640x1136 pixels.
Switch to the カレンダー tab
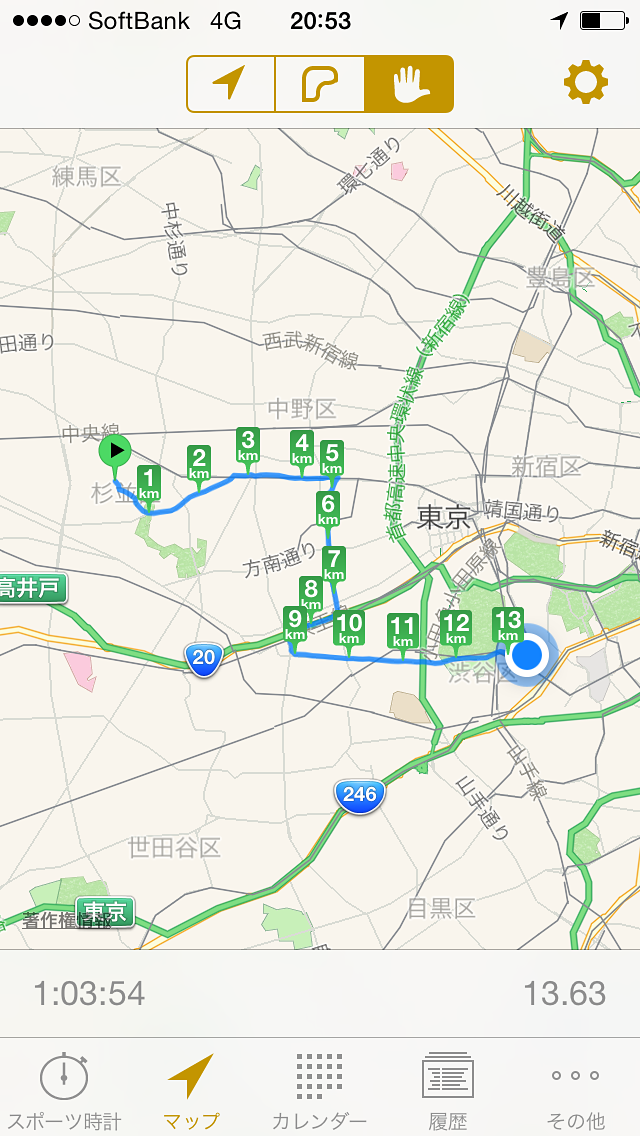(x=319, y=1090)
